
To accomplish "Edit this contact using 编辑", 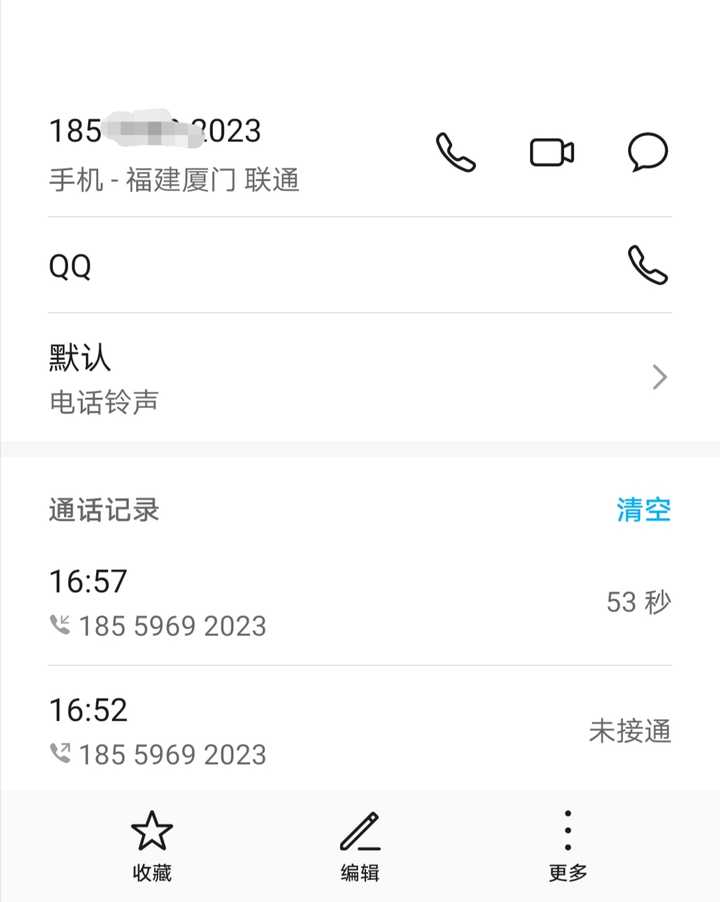I will click(x=360, y=846).
